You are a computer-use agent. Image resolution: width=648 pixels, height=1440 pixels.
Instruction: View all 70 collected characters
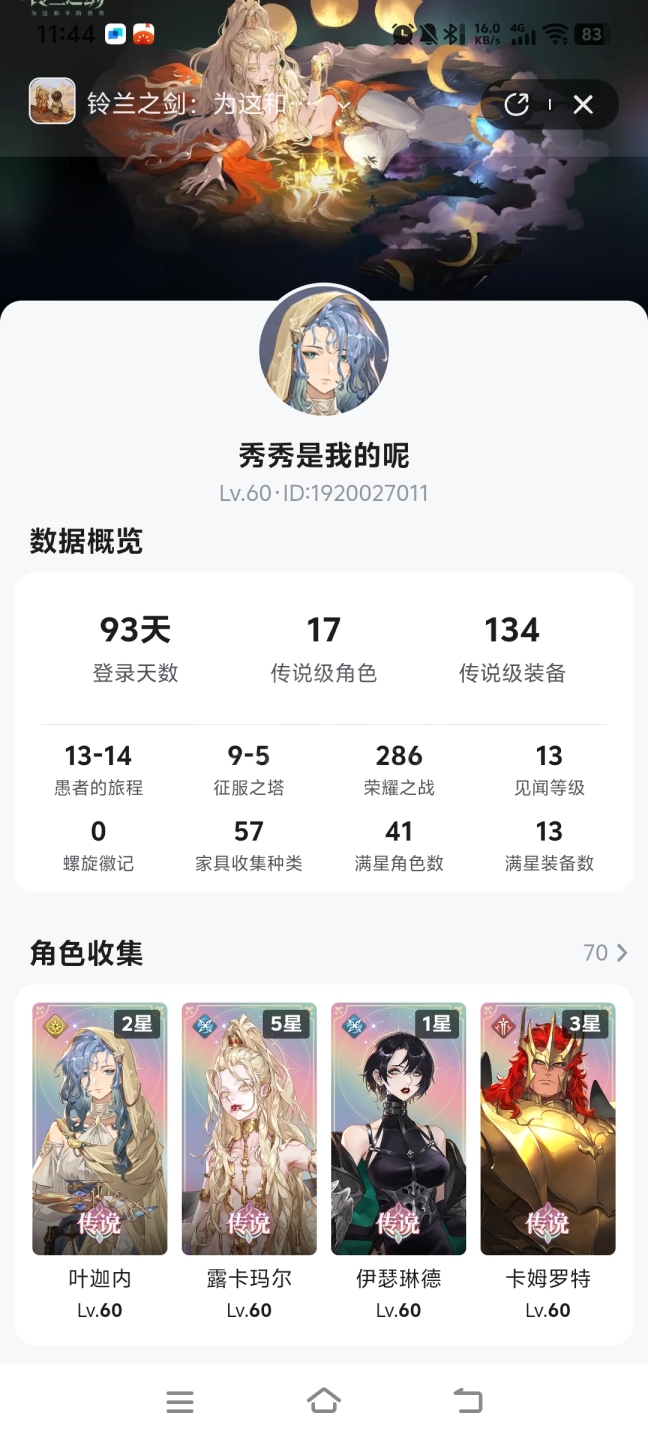(x=605, y=953)
